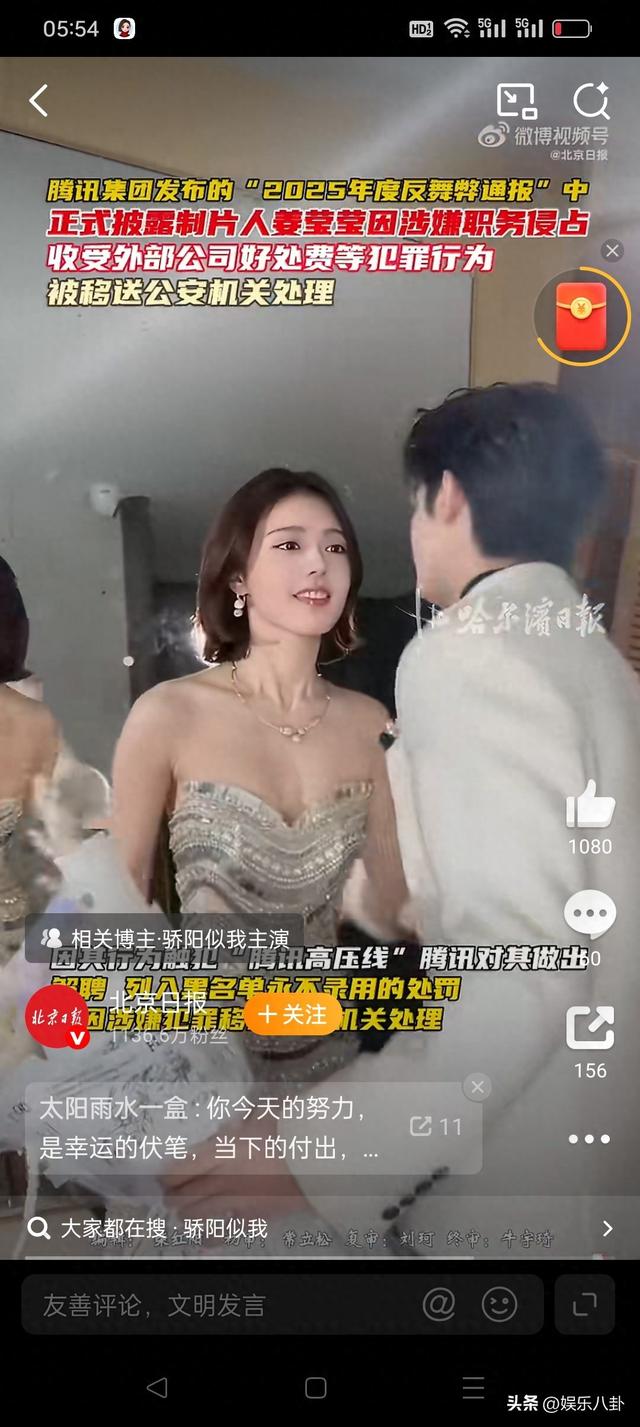Screen dimensions: 640x1427
Task: Tap the system home button
Action: point(316,1387)
